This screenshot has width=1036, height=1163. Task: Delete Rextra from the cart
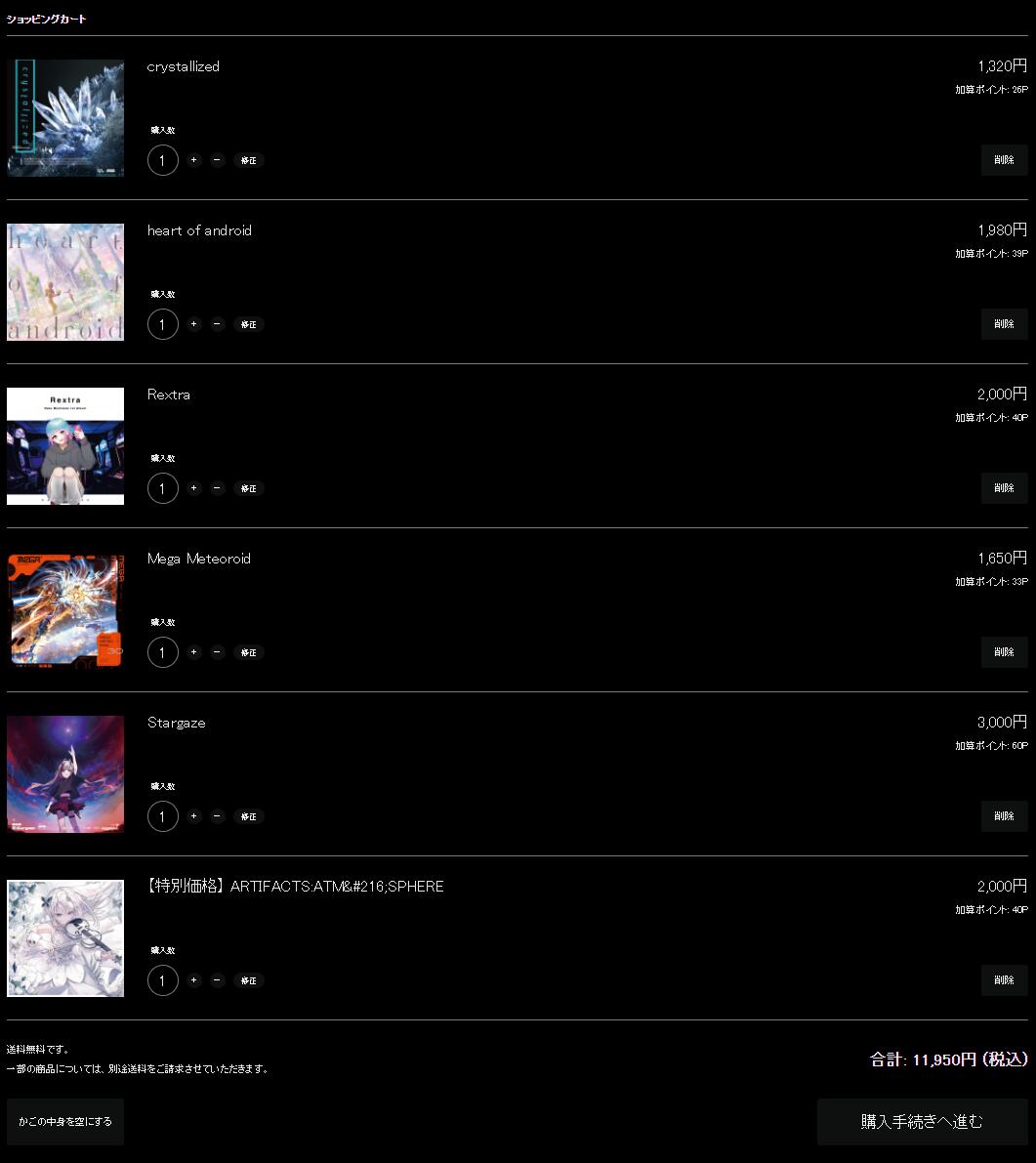point(1004,488)
